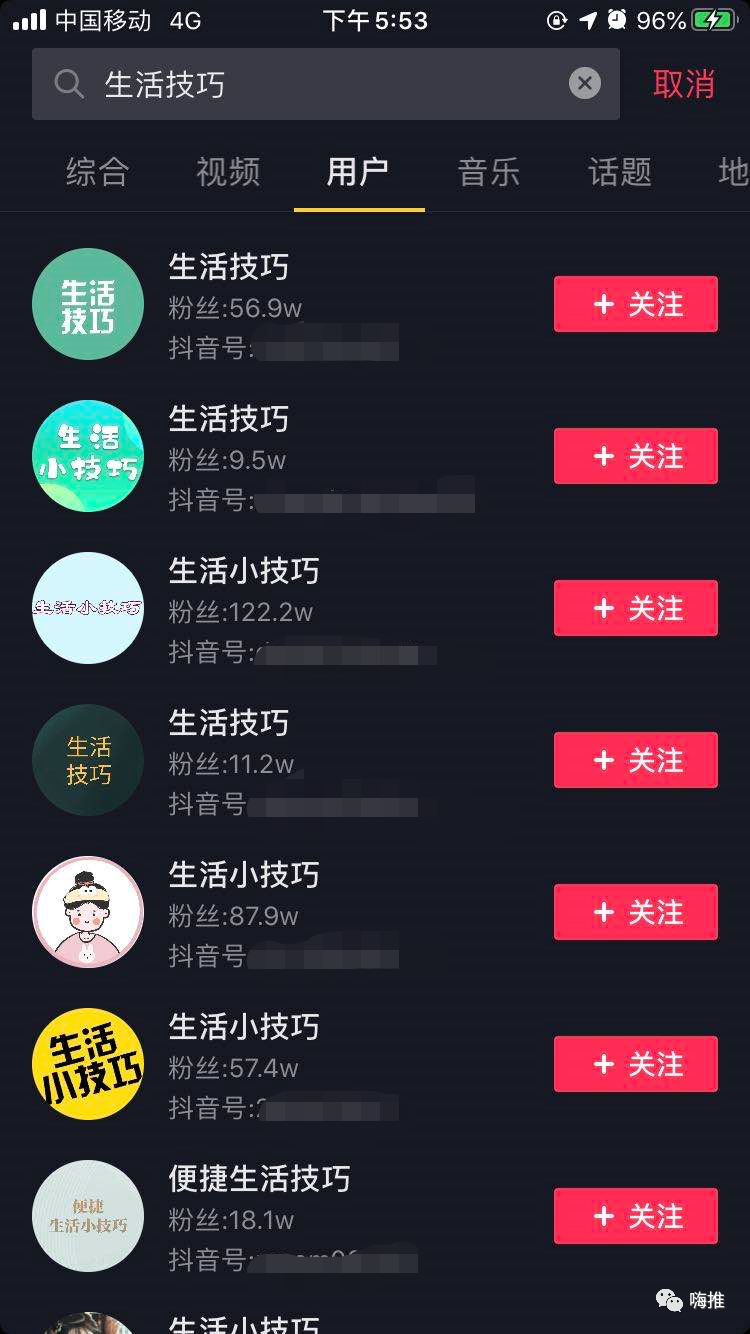Follow the 生活小技巧 account with 122.2w fans
The height and width of the screenshot is (1334, 750).
tap(636, 608)
